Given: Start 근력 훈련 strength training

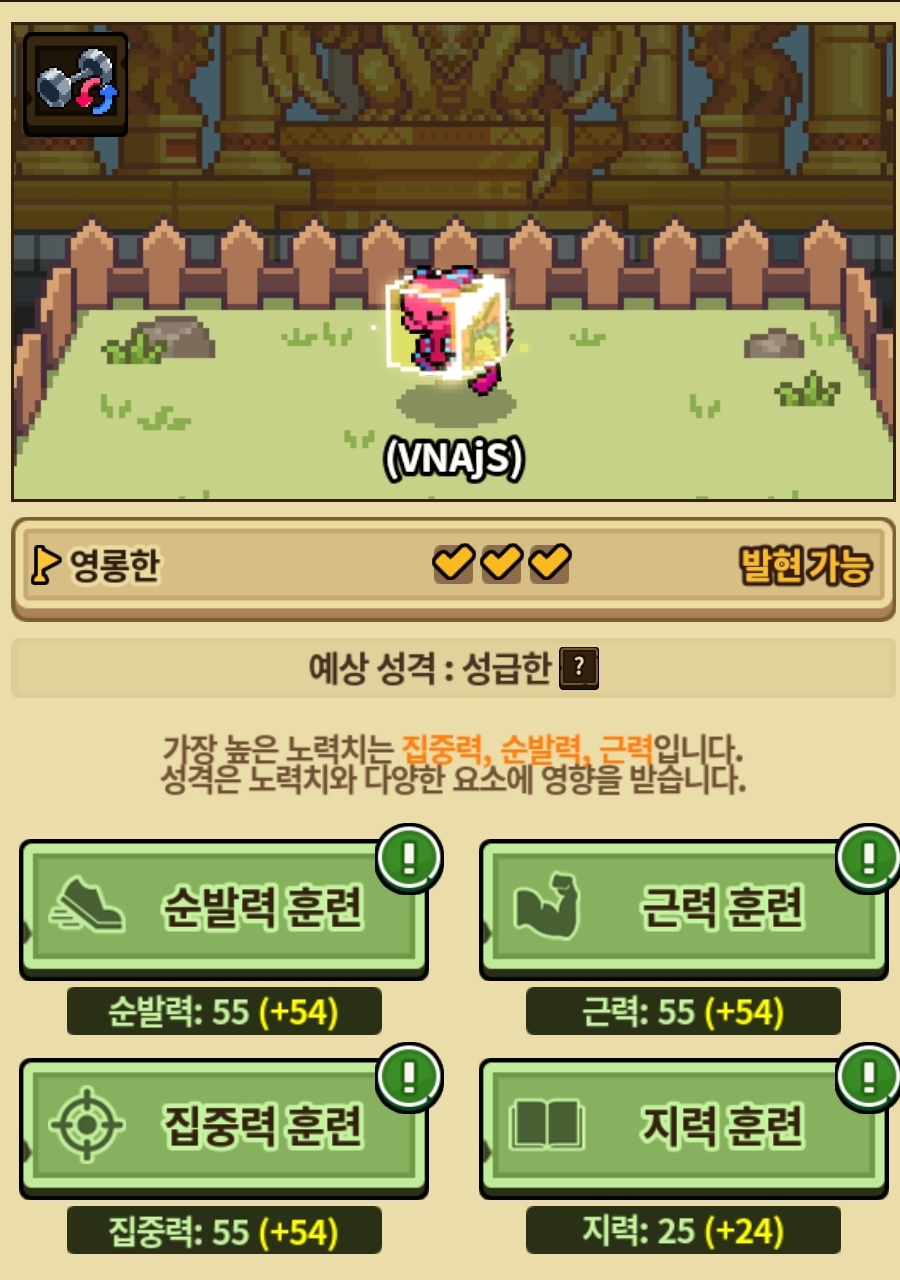Looking at the screenshot, I should [x=684, y=908].
